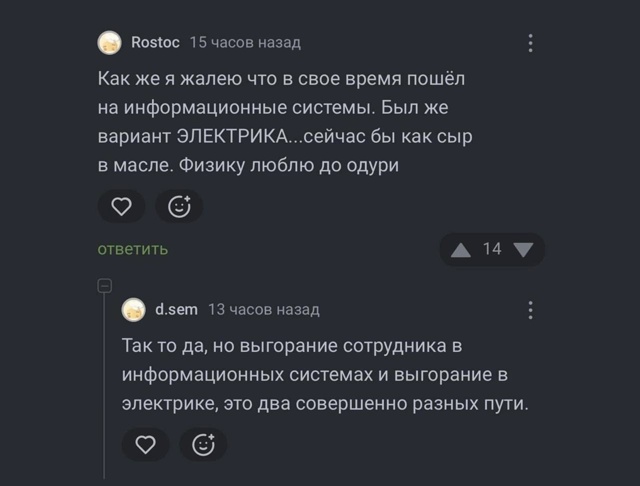640x486 pixels.
Task: Open overflow menu on d.sem's reply
Action: (530, 310)
